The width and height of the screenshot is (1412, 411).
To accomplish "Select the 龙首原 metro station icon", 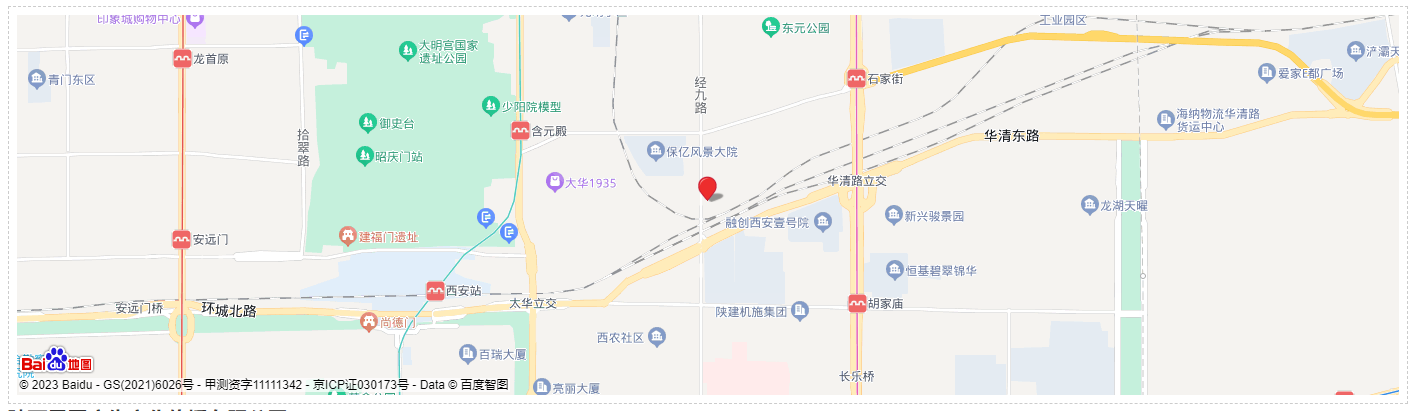I will click(182, 59).
